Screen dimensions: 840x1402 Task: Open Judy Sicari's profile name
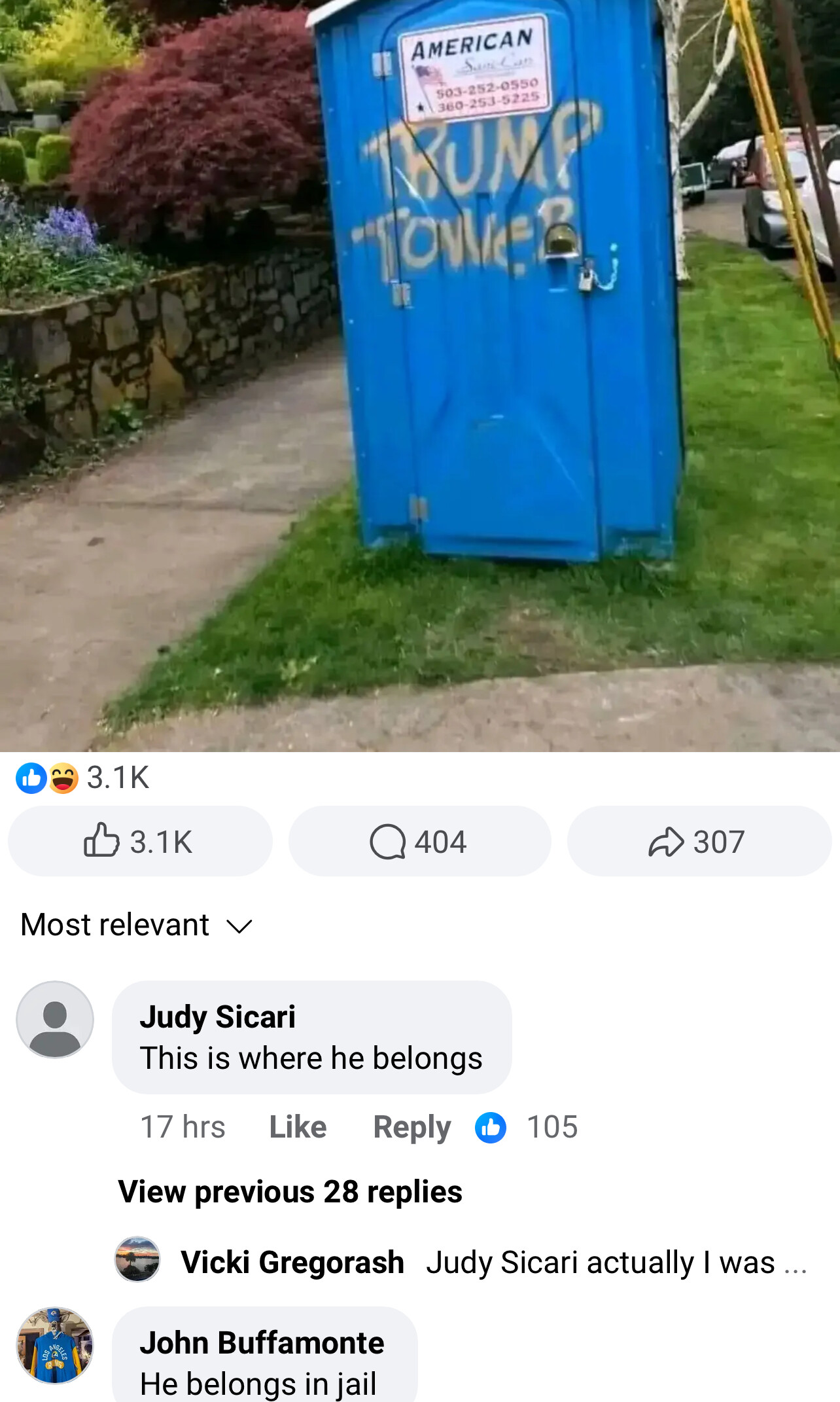(217, 1017)
